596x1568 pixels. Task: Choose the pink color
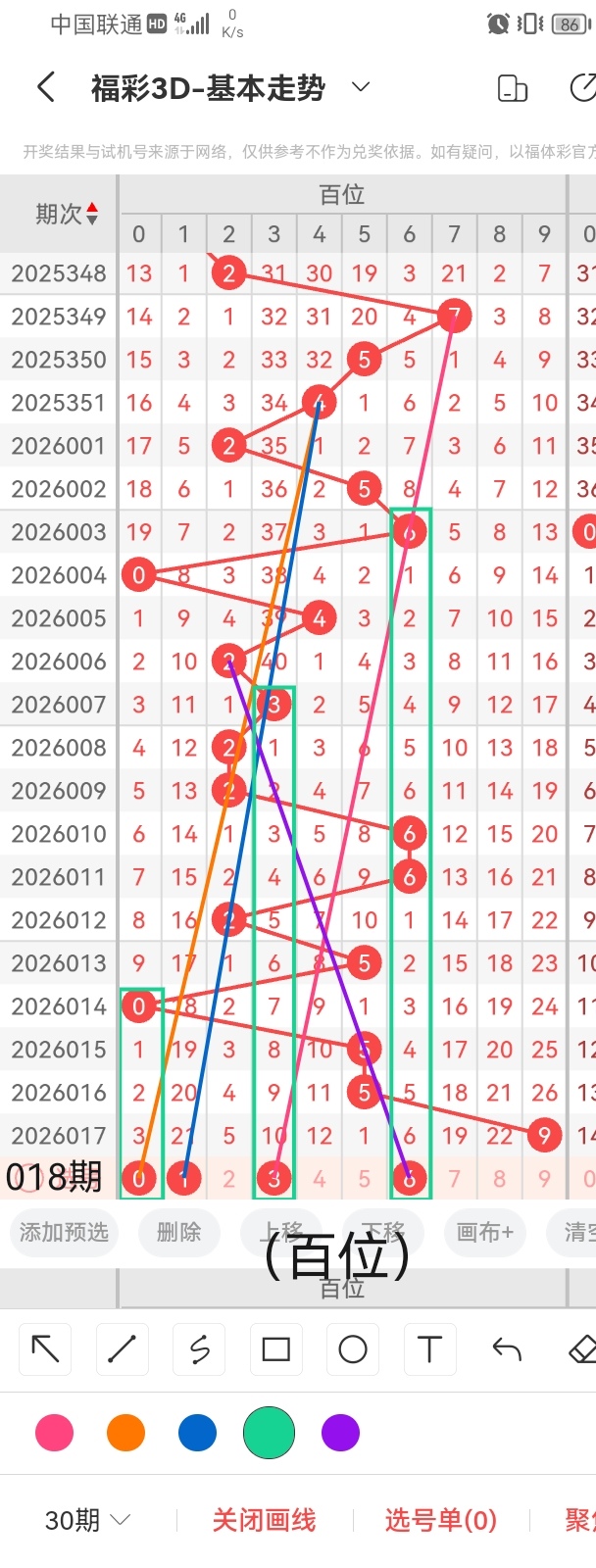pyautogui.click(x=54, y=1433)
